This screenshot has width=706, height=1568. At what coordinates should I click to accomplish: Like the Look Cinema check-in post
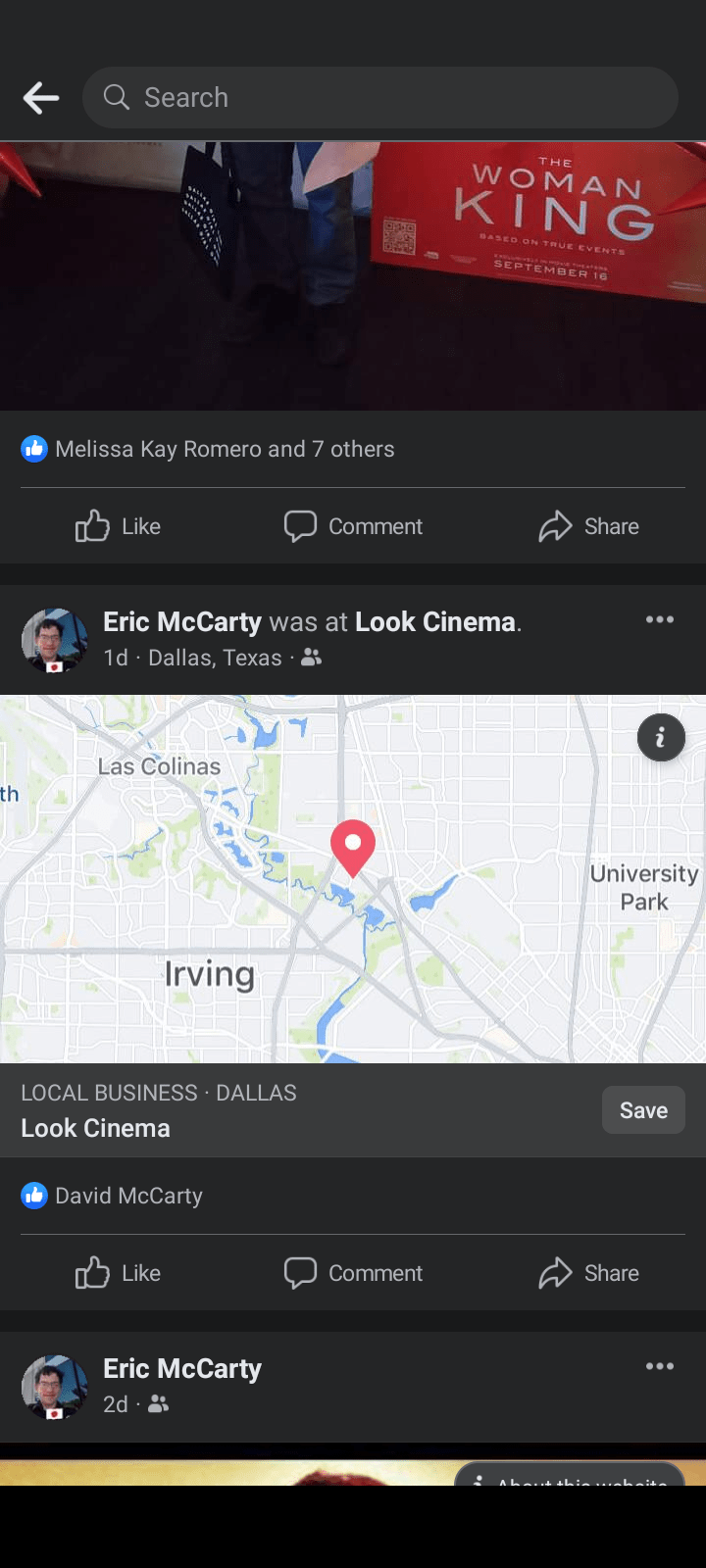(118, 1273)
